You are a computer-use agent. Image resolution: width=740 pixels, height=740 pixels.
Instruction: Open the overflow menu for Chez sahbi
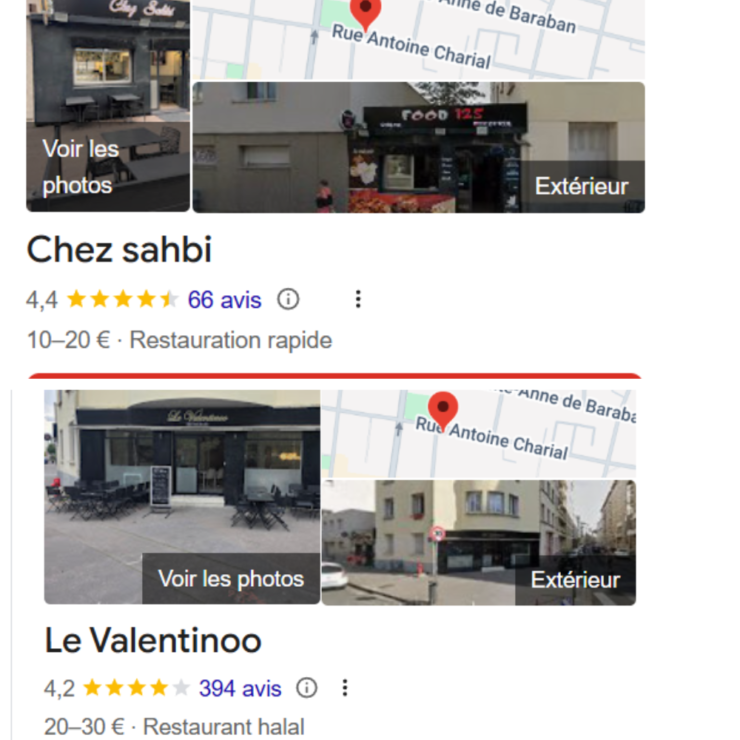[x=357, y=299]
